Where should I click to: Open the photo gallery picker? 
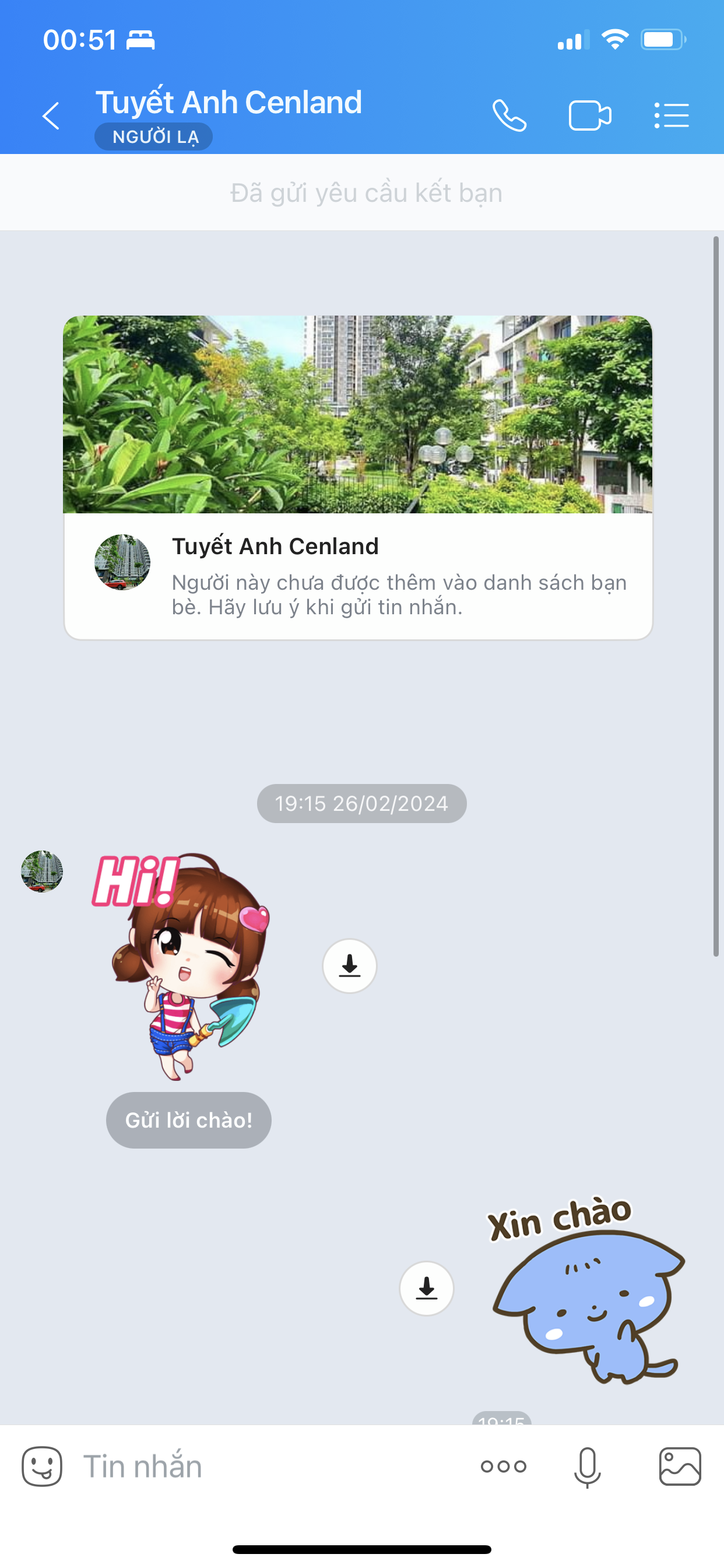pyautogui.click(x=680, y=1467)
